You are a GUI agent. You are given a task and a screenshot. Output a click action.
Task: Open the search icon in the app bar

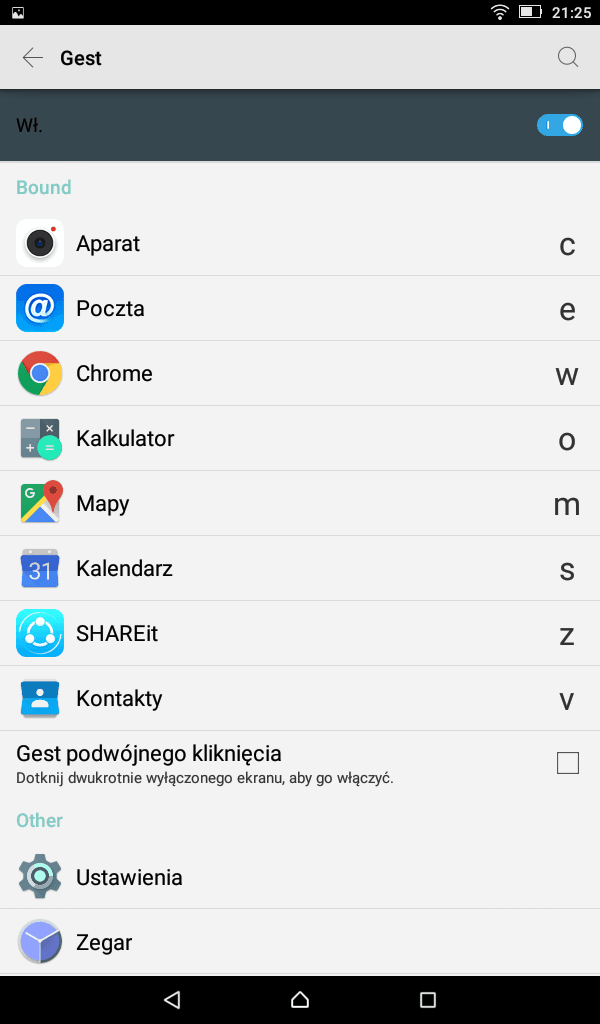tap(568, 57)
